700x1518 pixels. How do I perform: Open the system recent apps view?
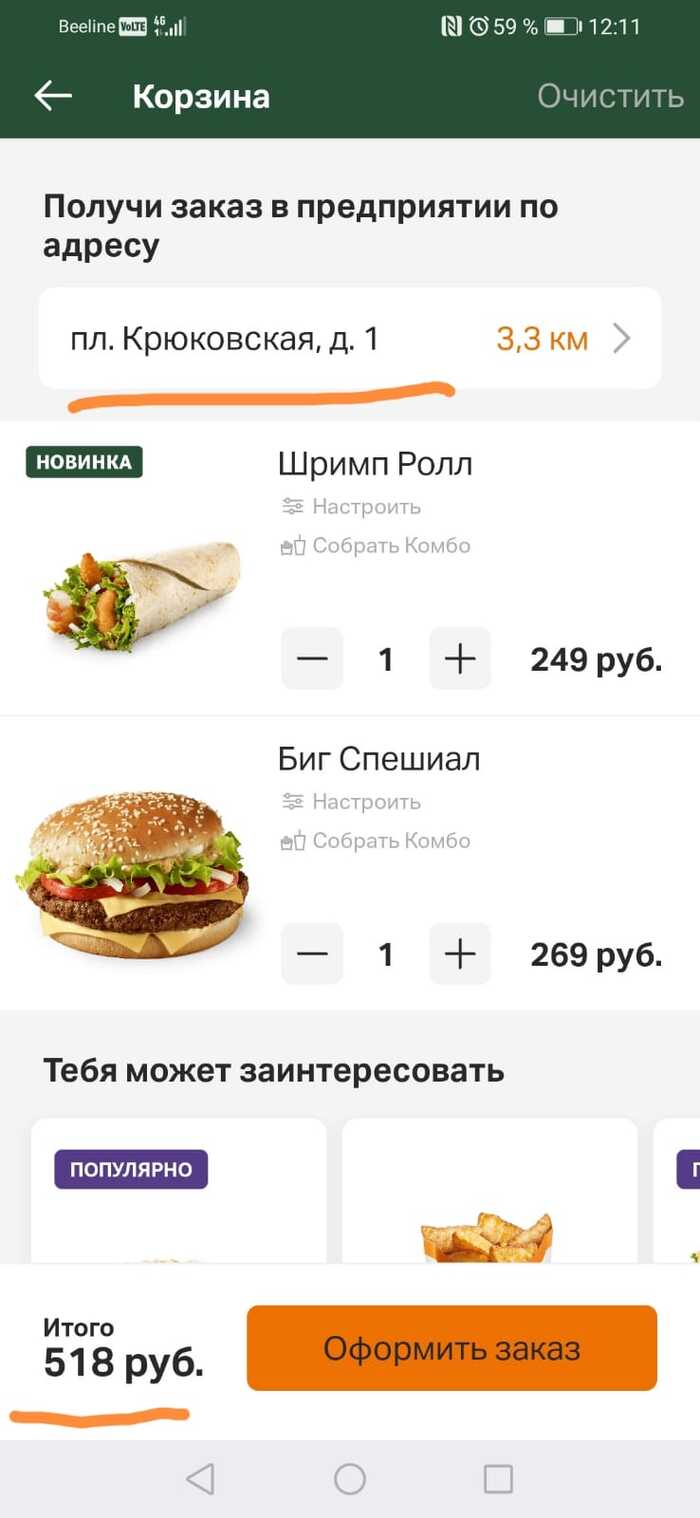pos(498,1479)
